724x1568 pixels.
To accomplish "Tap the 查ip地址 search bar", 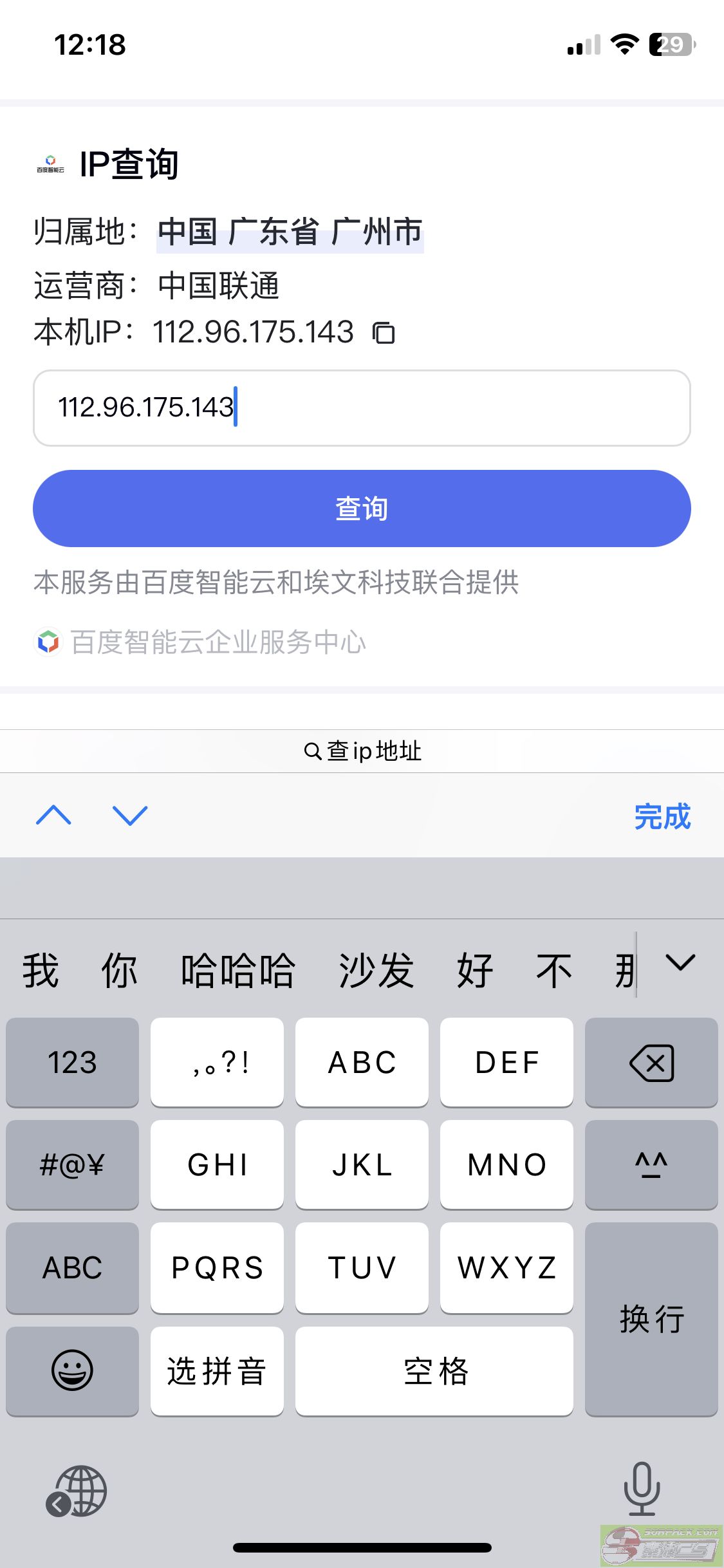I will 362,751.
